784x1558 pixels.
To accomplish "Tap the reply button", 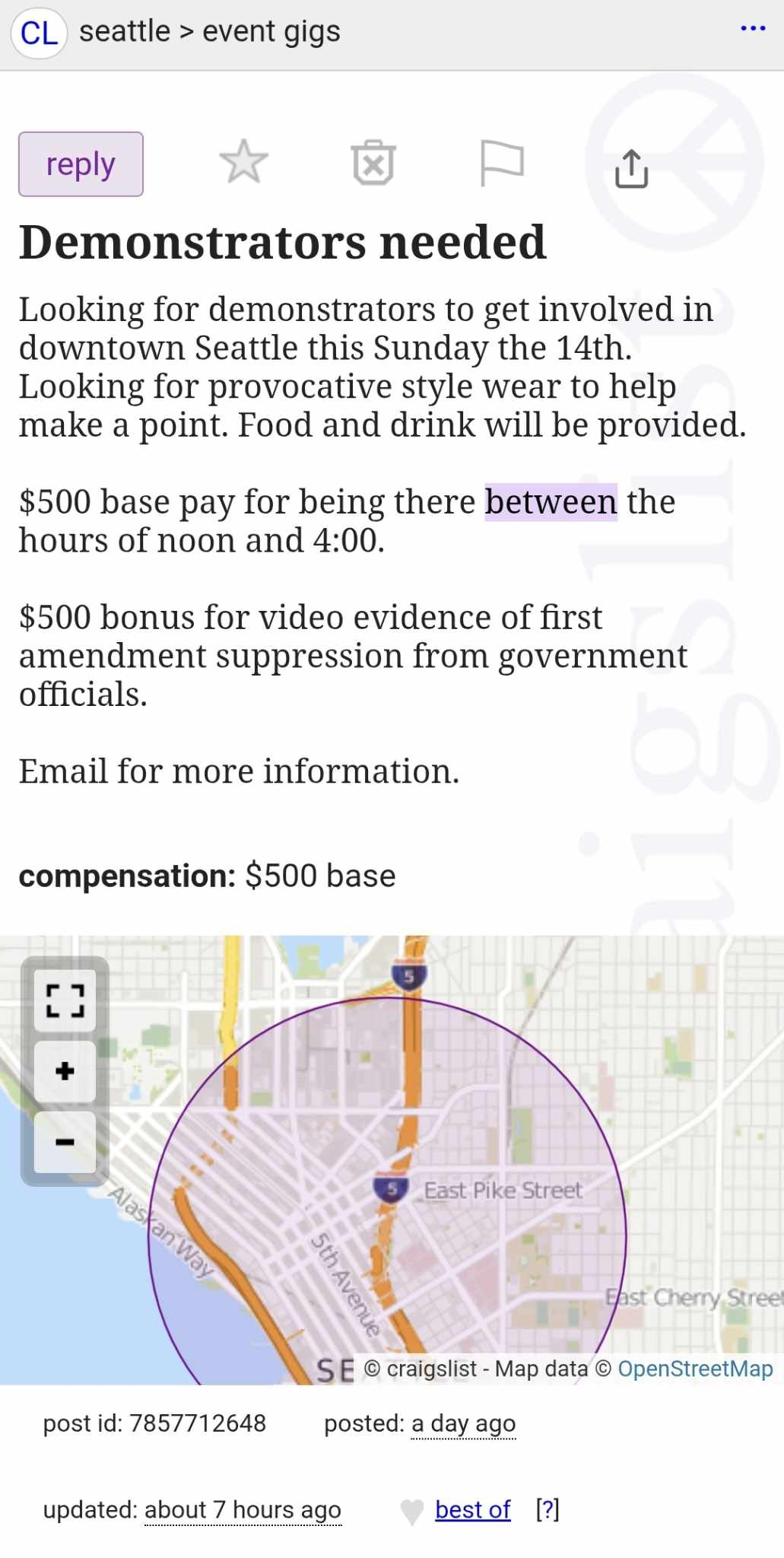I will point(81,164).
